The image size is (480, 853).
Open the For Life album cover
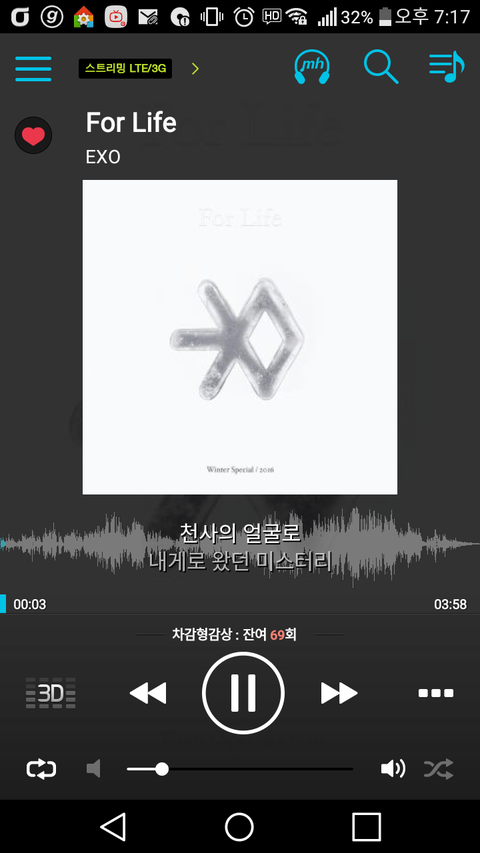point(240,337)
